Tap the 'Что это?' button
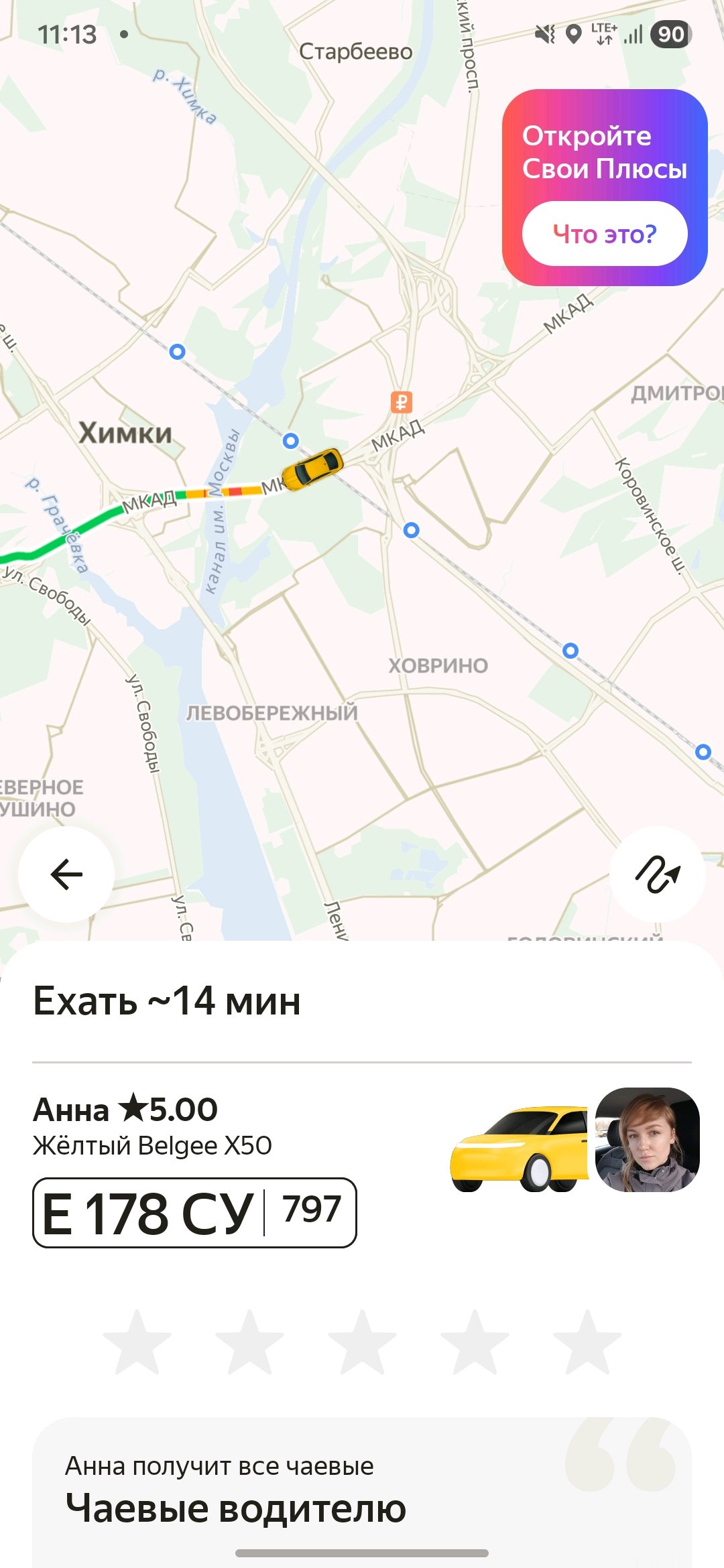 [x=604, y=234]
